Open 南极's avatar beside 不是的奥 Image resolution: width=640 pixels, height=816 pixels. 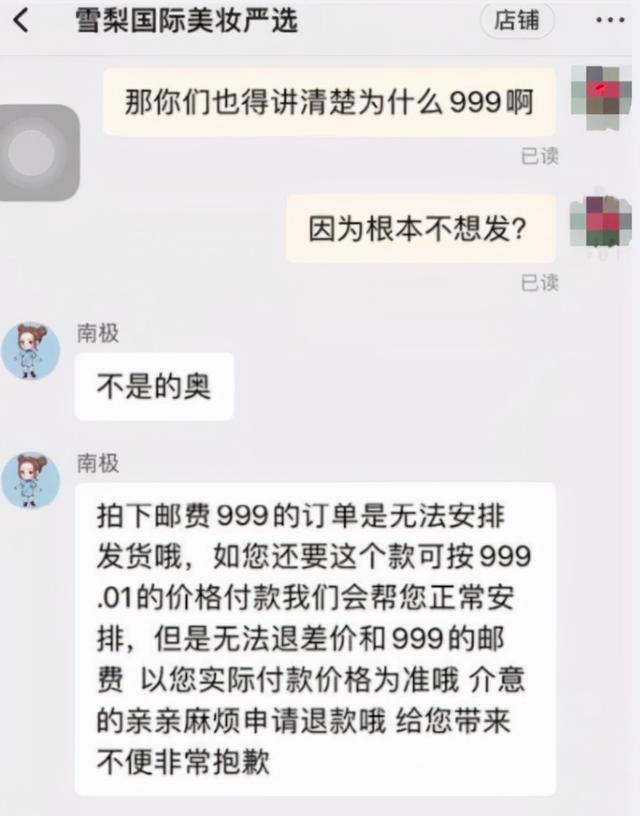click(30, 351)
